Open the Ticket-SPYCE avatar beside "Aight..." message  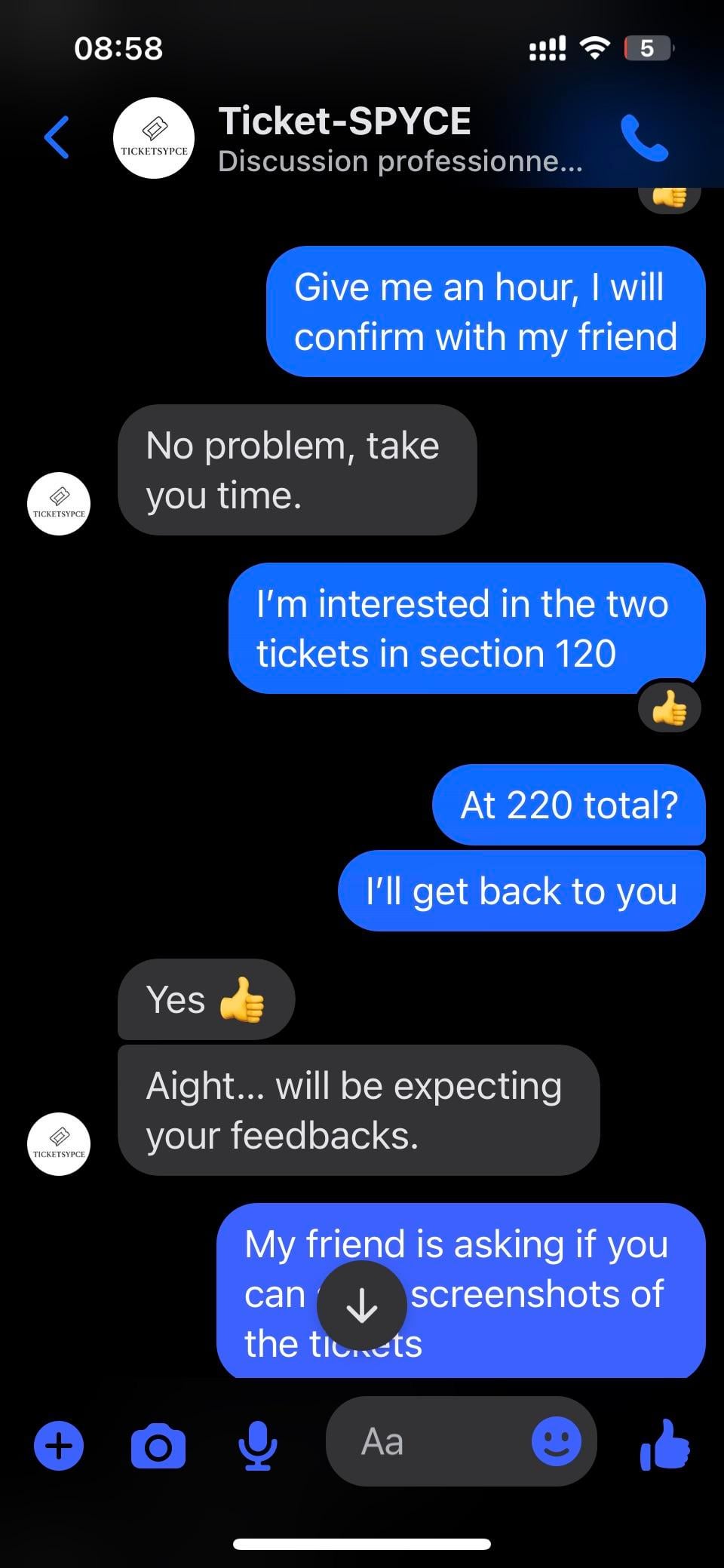click(x=59, y=1143)
